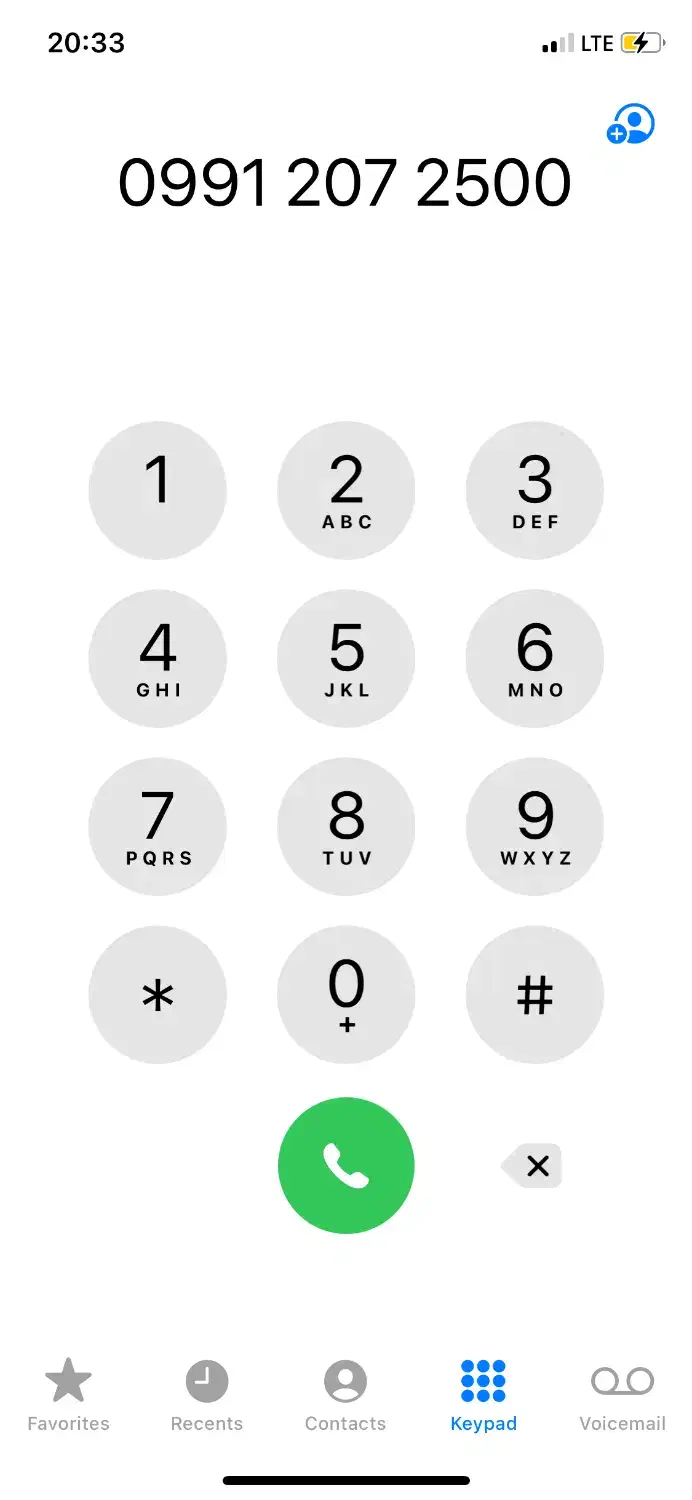
Task: Tap the 2 ABC key
Action: click(346, 490)
